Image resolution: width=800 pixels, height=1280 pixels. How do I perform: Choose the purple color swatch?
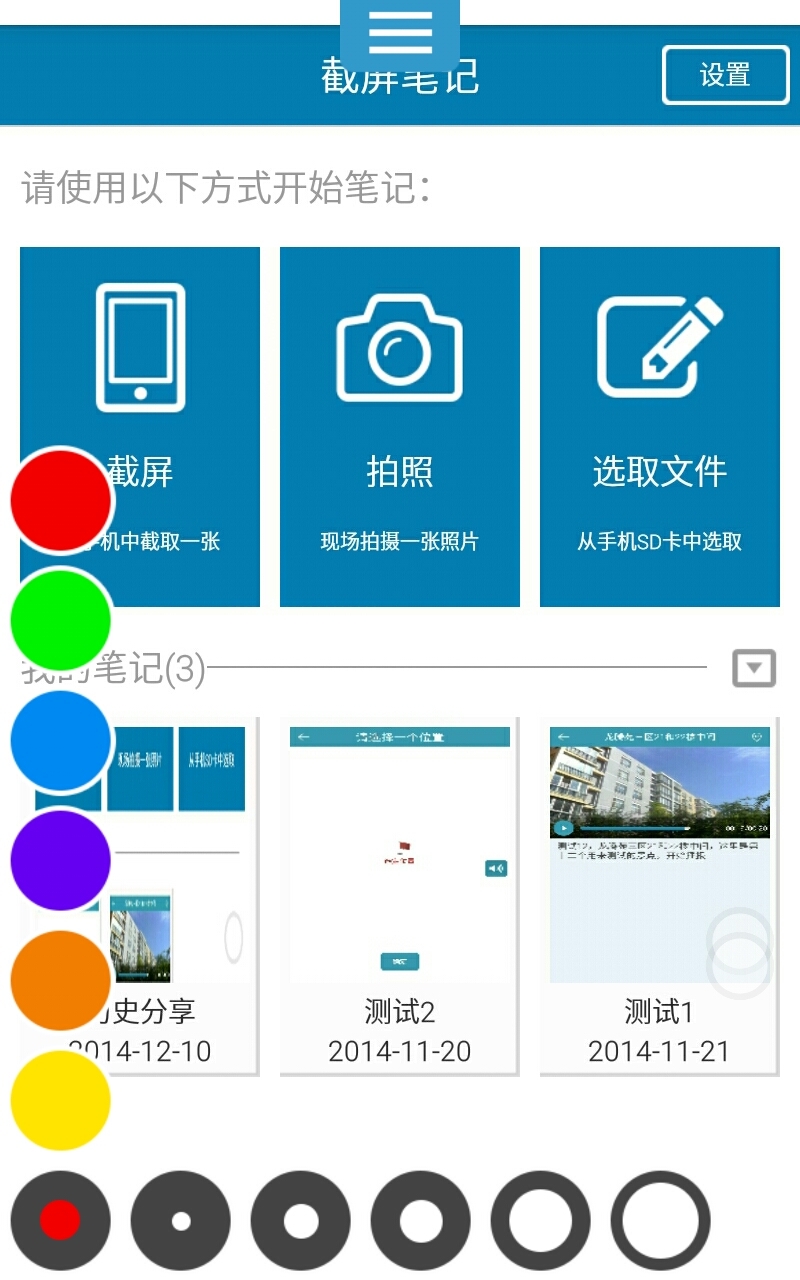tap(60, 860)
